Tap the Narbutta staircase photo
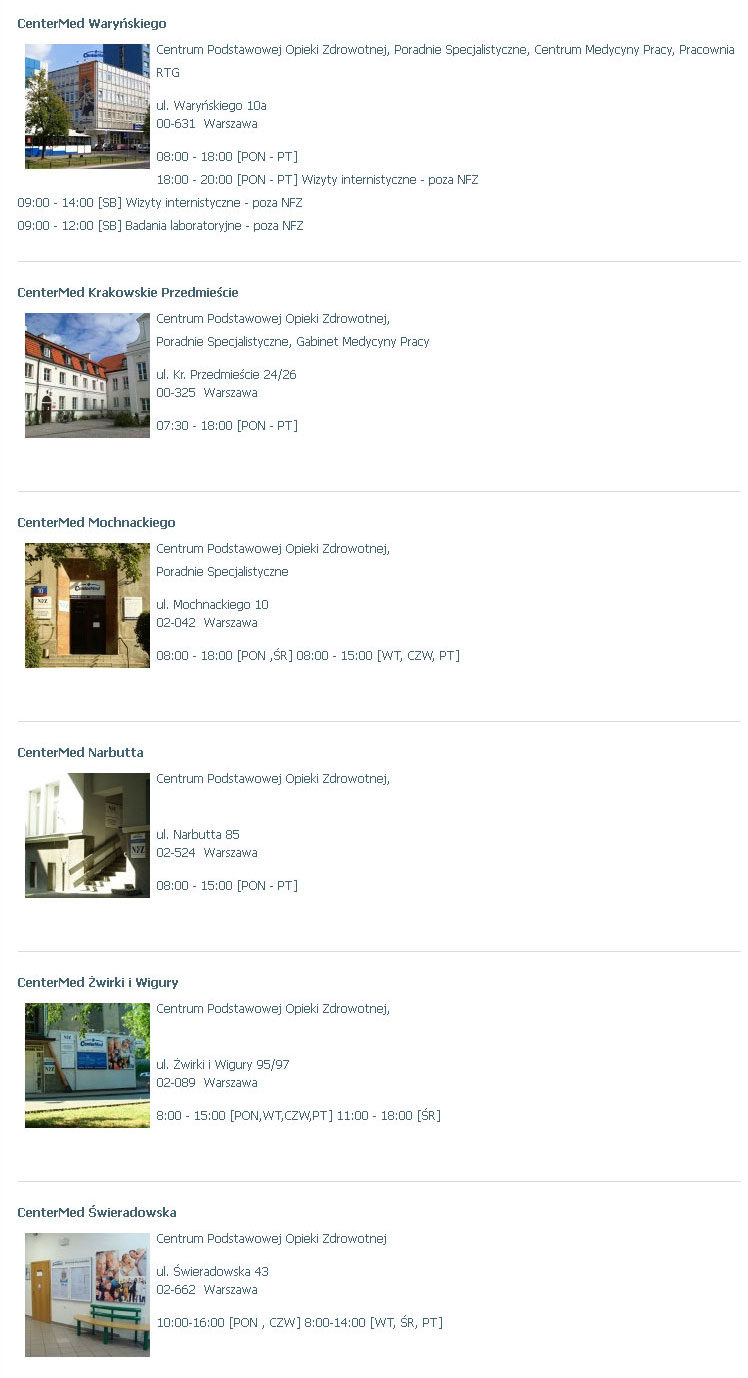The height and width of the screenshot is (1378, 748). [87, 835]
